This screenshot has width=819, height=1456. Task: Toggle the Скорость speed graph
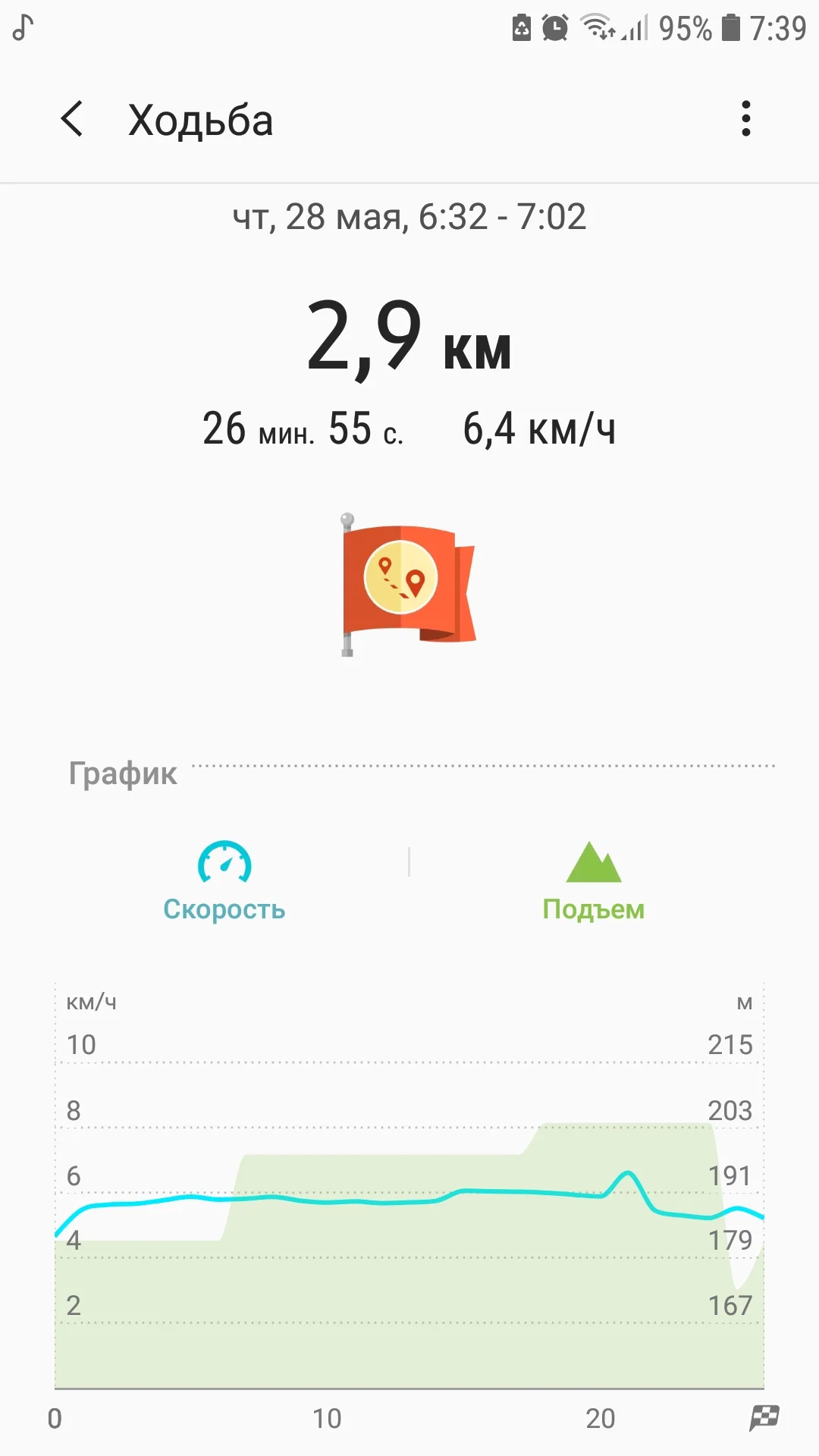[x=224, y=881]
